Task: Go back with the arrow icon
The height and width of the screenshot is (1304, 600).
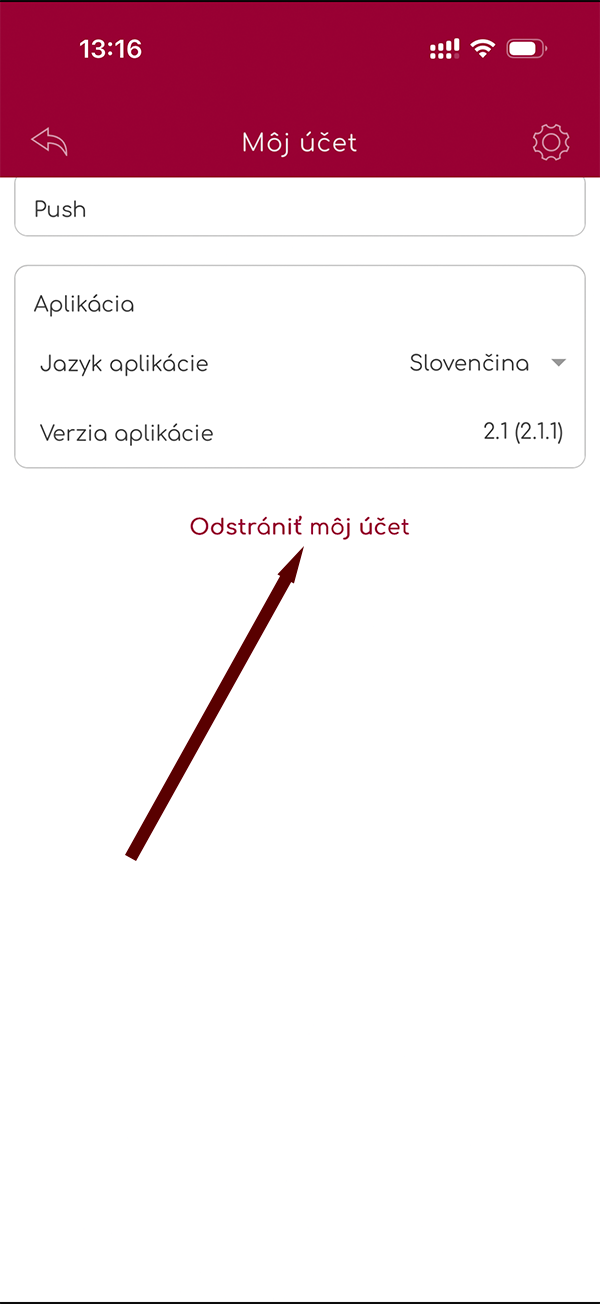Action: (49, 142)
